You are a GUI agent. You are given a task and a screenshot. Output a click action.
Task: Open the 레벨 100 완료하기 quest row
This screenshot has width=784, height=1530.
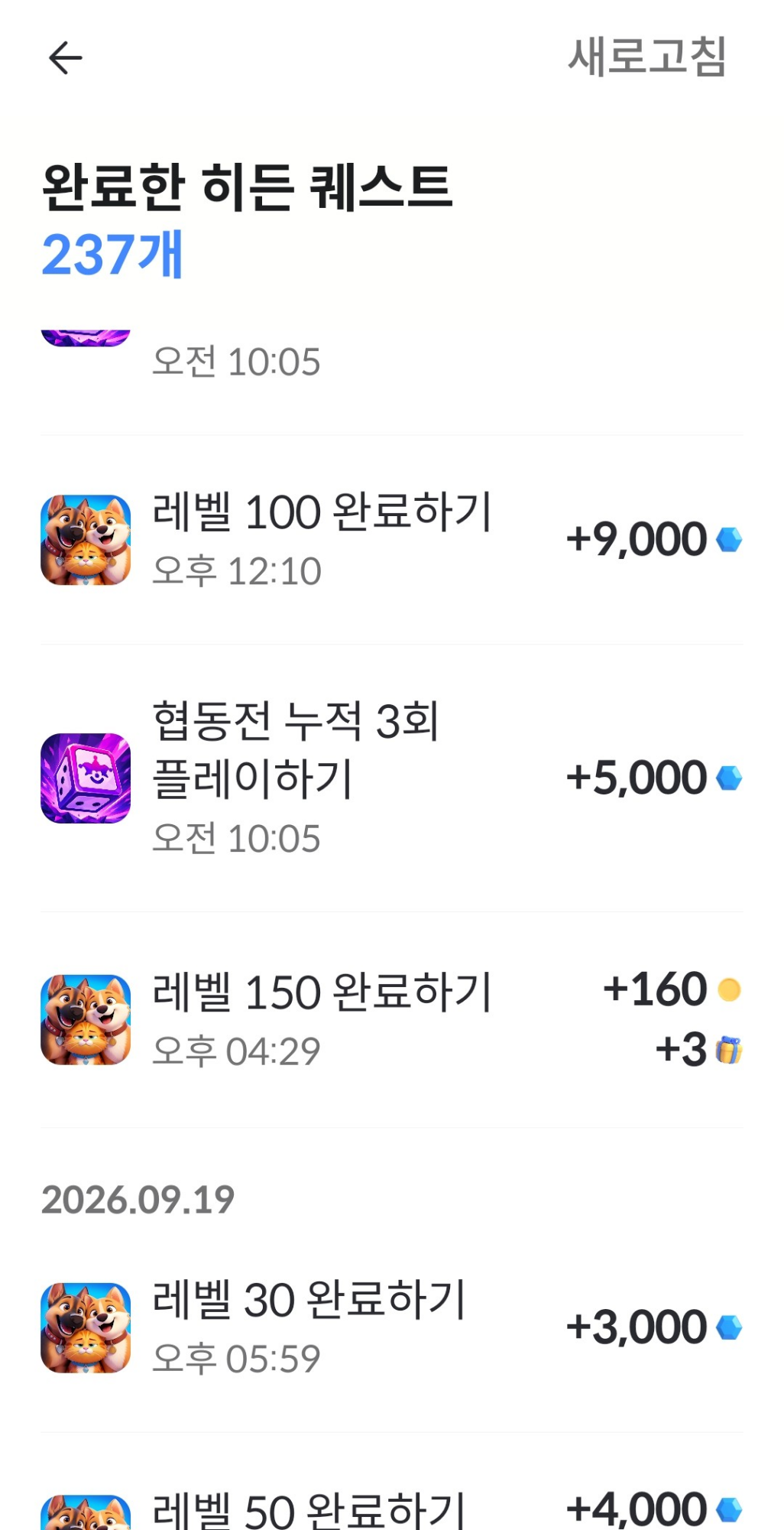(x=391, y=540)
